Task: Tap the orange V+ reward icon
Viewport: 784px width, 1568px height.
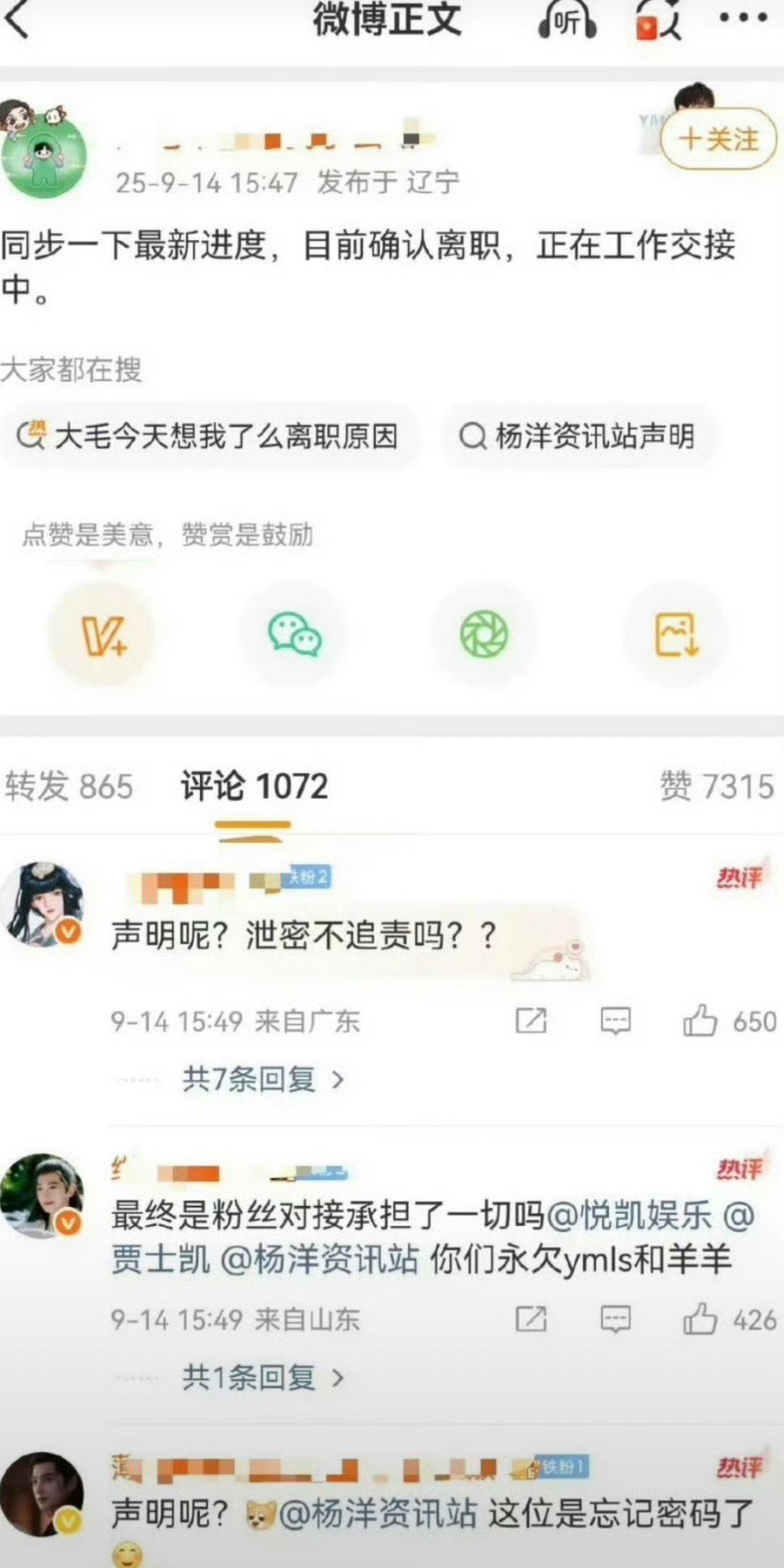Action: [102, 635]
